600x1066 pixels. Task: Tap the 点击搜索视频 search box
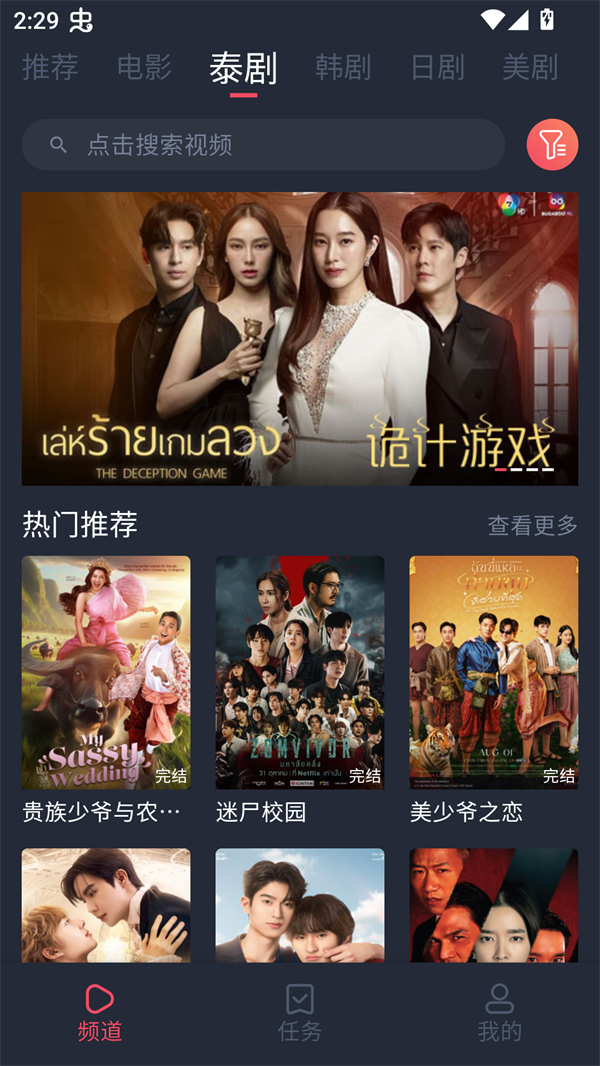click(263, 145)
